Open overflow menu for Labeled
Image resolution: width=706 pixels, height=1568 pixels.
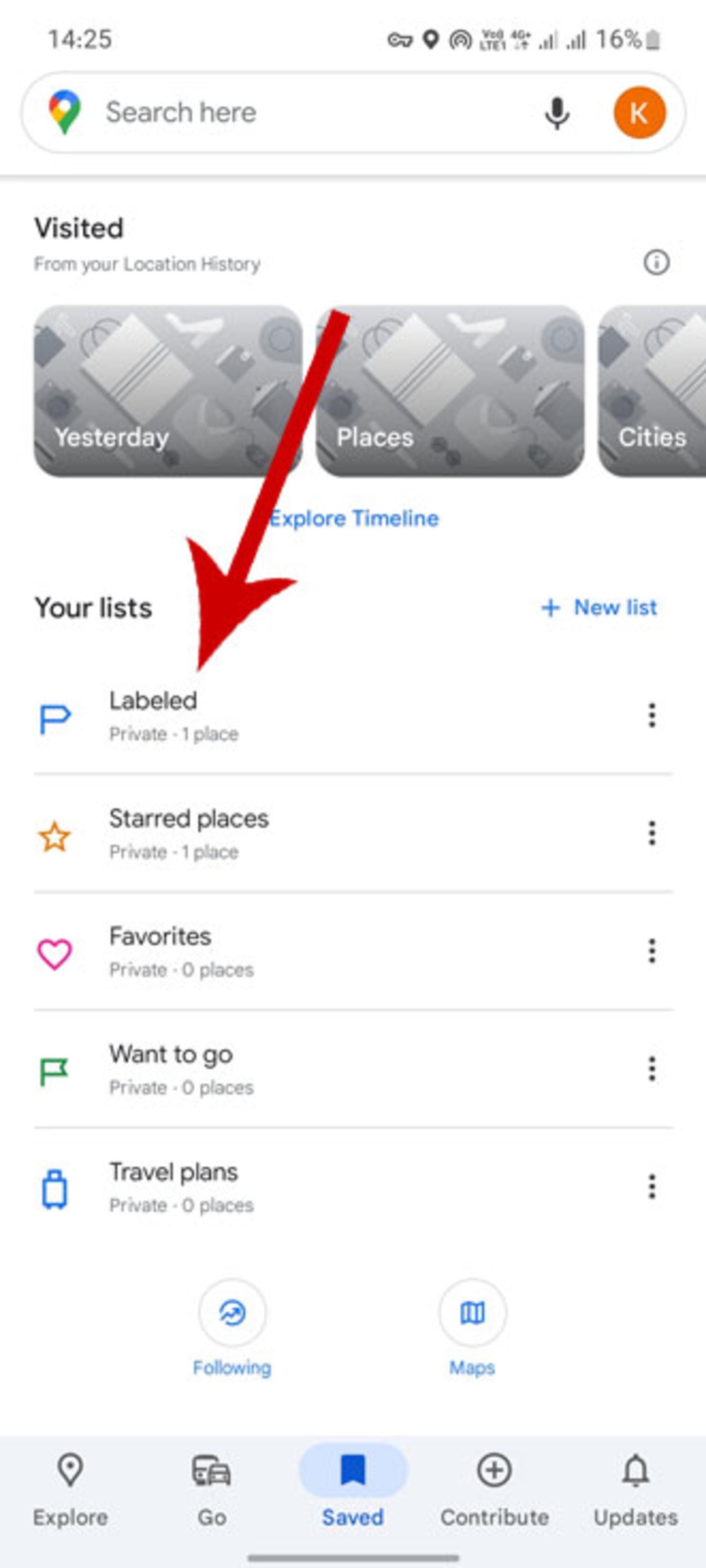point(652,715)
